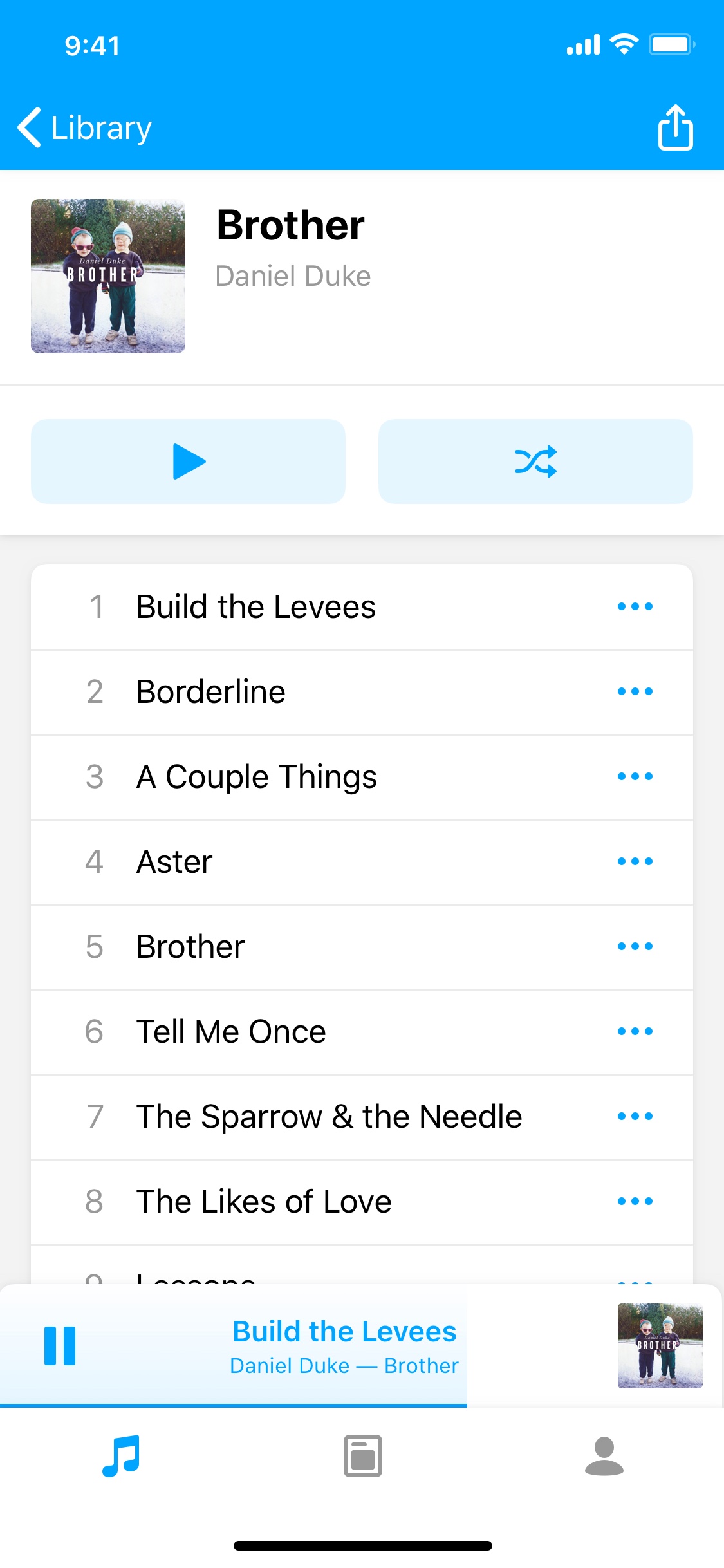Share the Brother album
This screenshot has width=724, height=1568.
(x=675, y=127)
